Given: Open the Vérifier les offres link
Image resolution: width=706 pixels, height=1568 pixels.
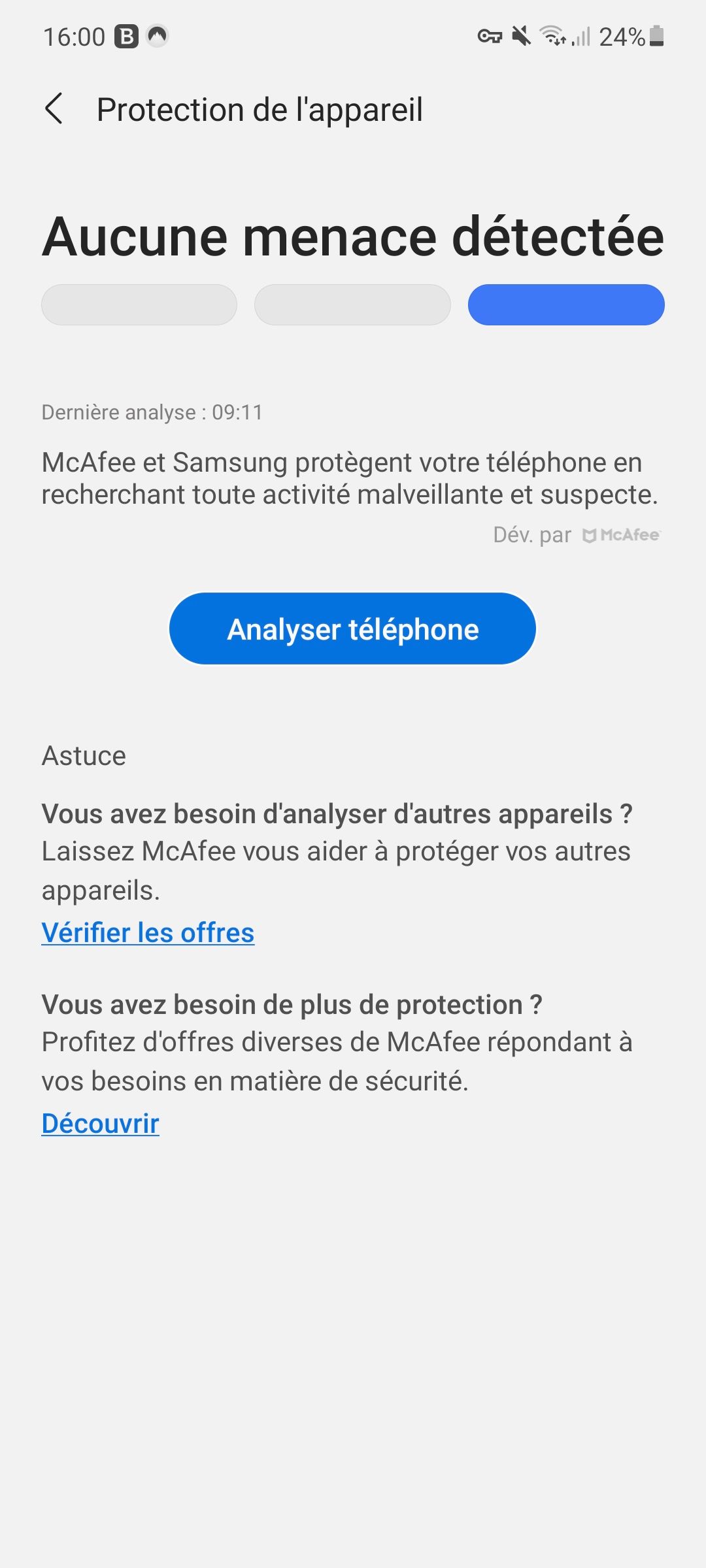Looking at the screenshot, I should pyautogui.click(x=148, y=932).
